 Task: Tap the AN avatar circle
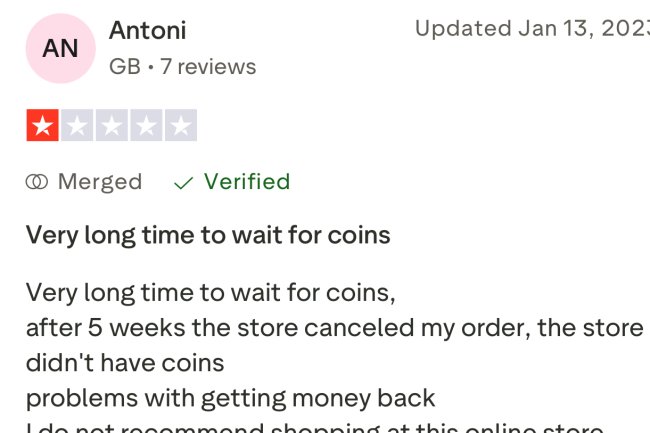pos(60,48)
